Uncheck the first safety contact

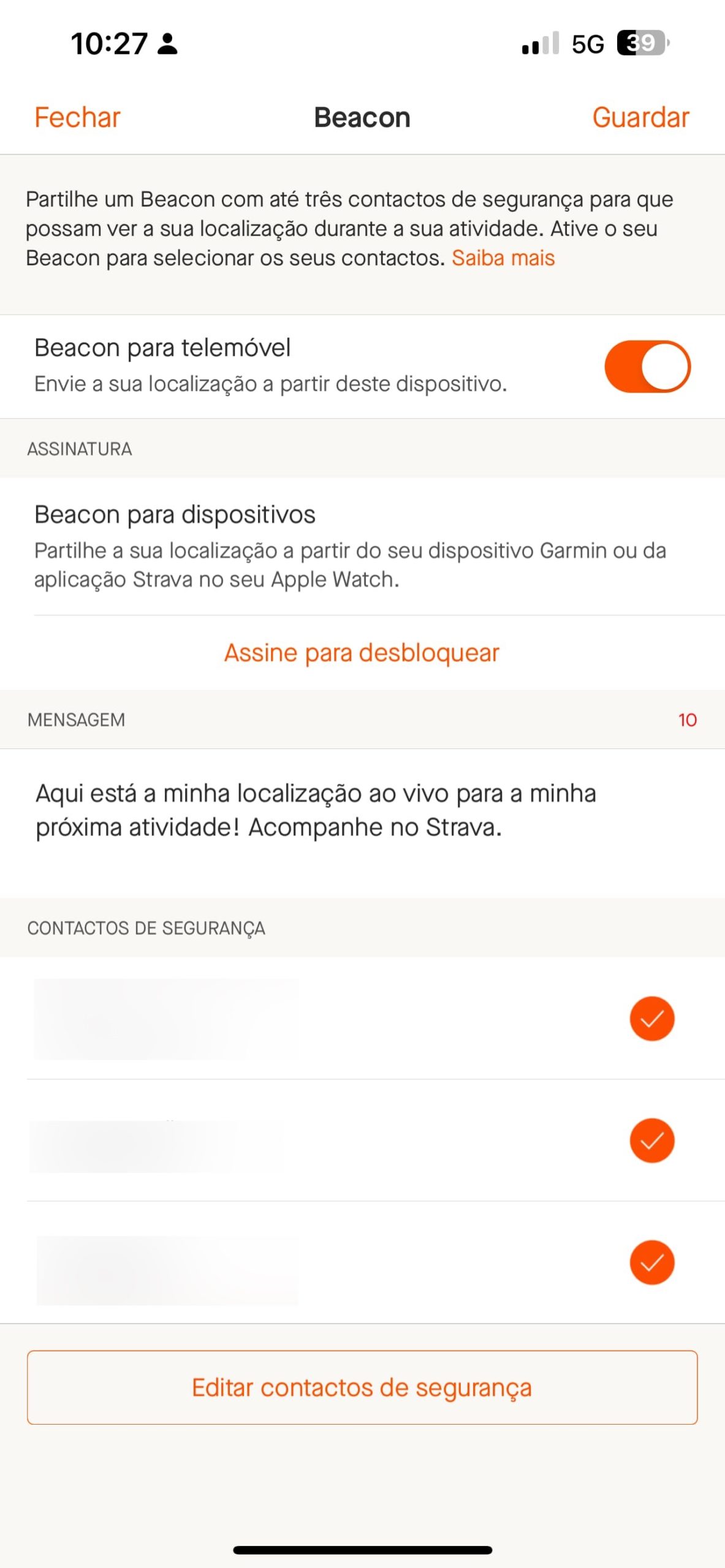651,1019
